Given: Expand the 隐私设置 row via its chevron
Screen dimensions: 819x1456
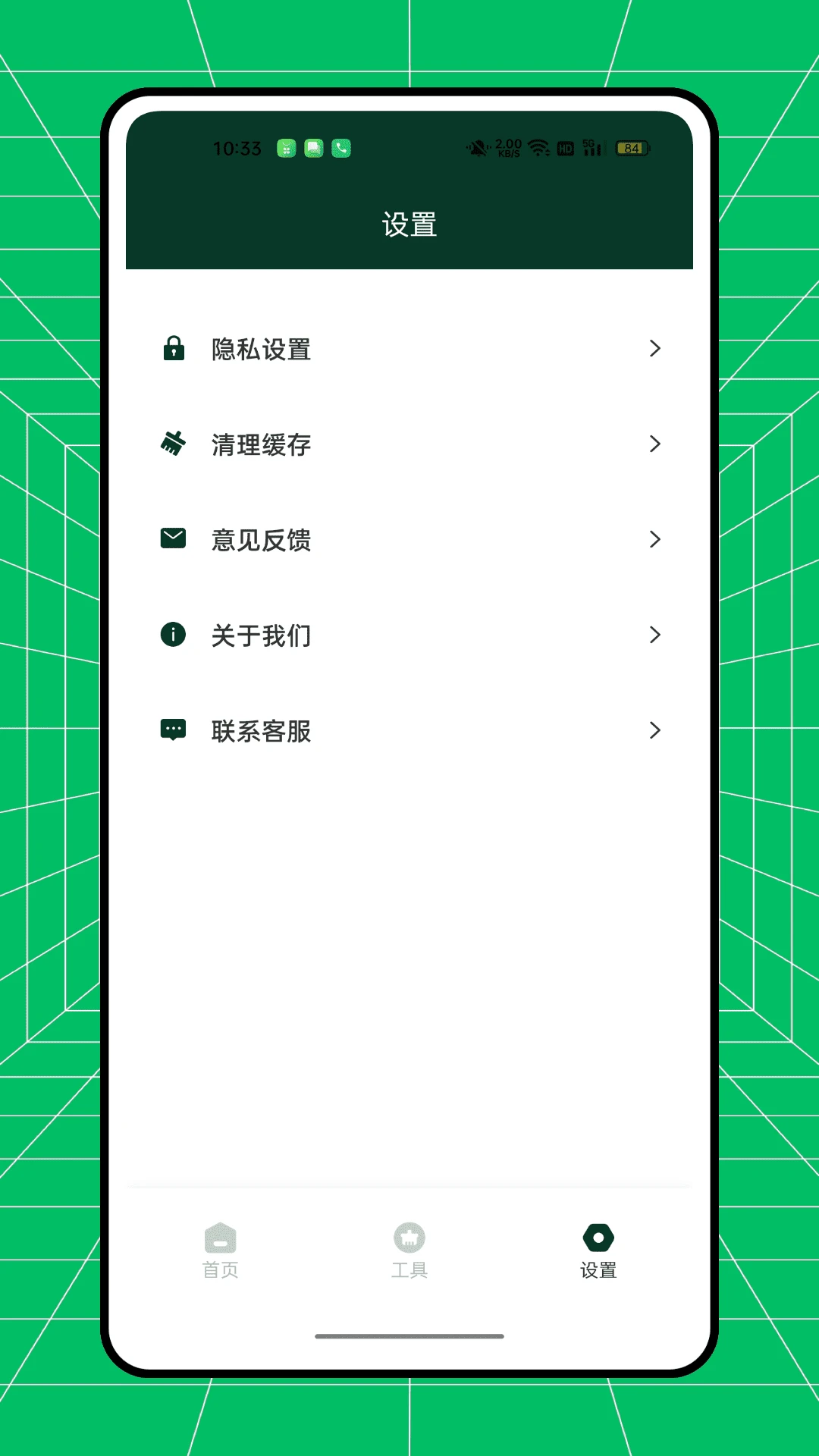Looking at the screenshot, I should 655,349.
